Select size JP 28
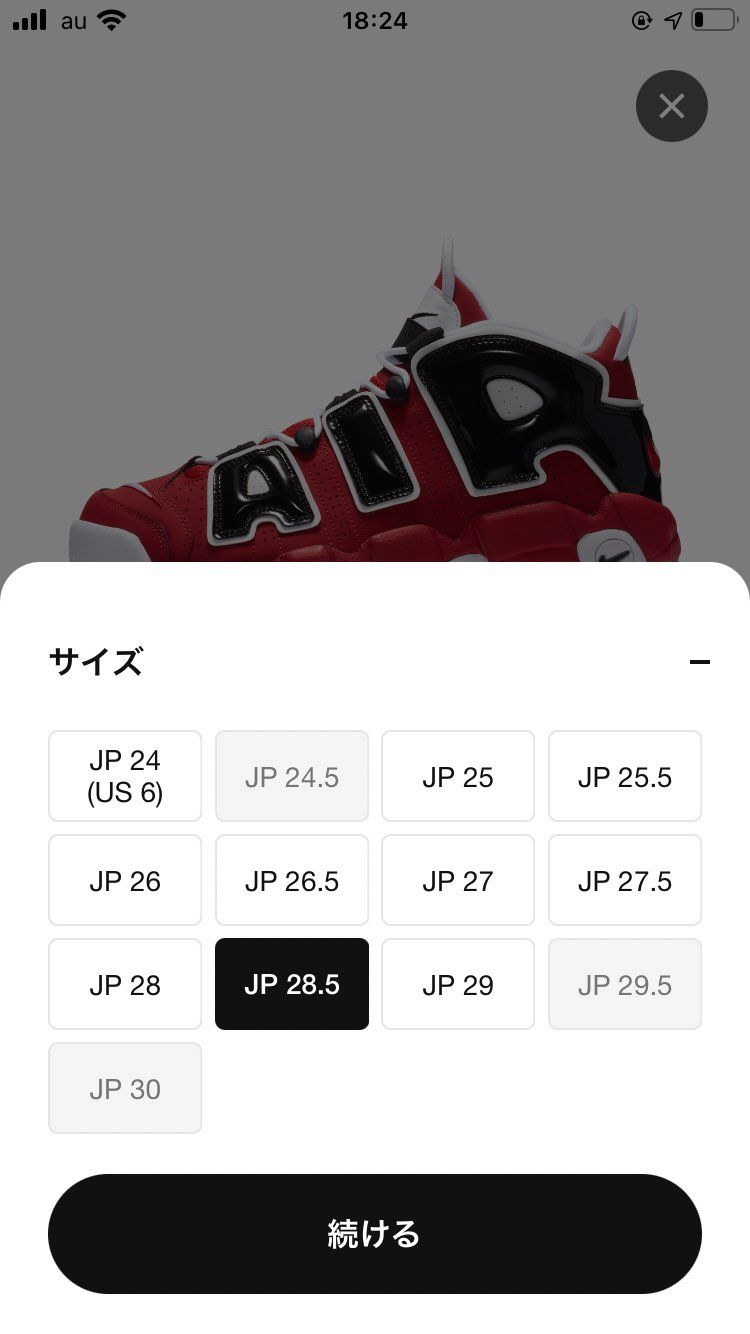 coord(124,984)
